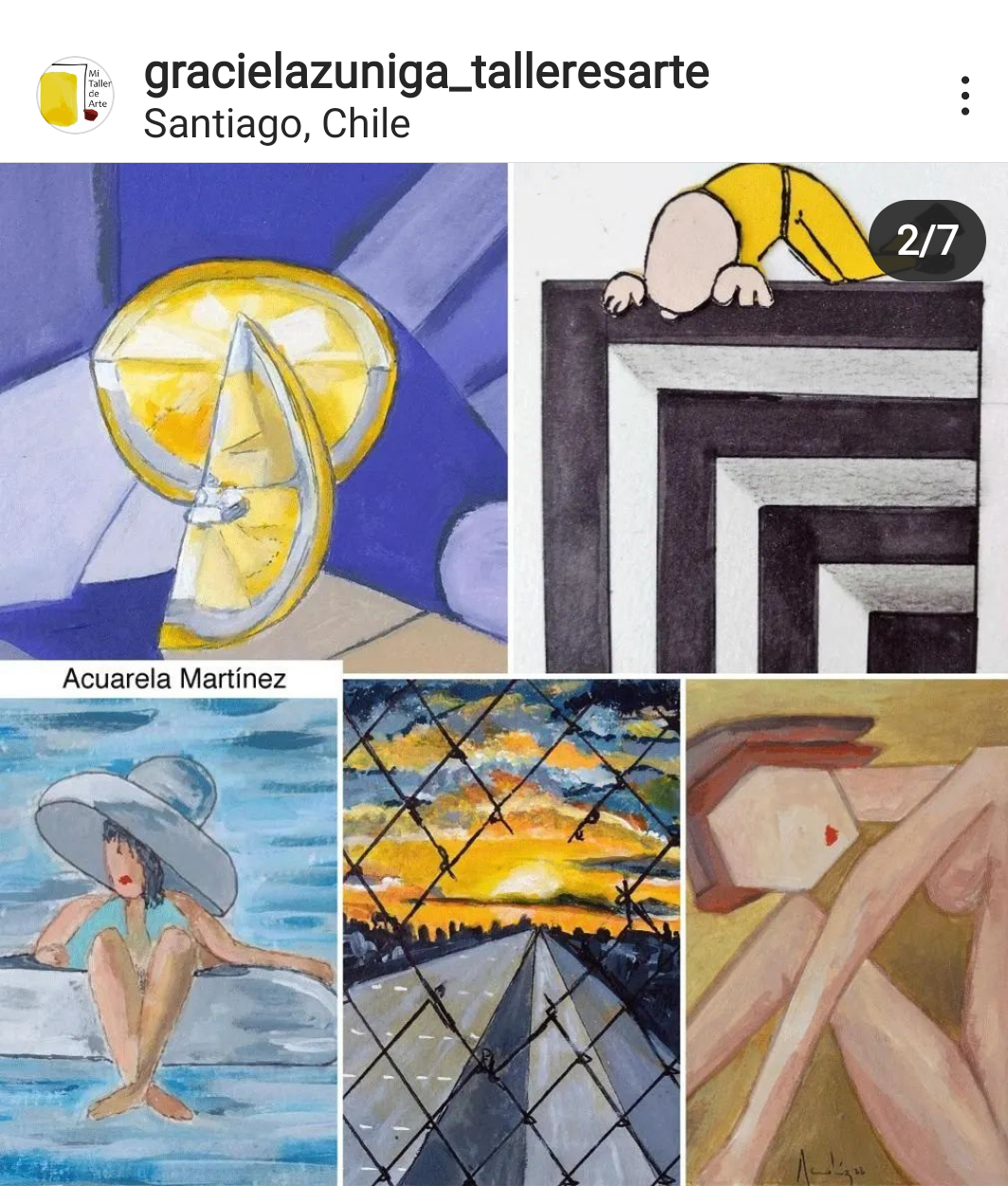
Task: Open gracielazuniga_talleresarte profile from the username
Action: (x=425, y=72)
